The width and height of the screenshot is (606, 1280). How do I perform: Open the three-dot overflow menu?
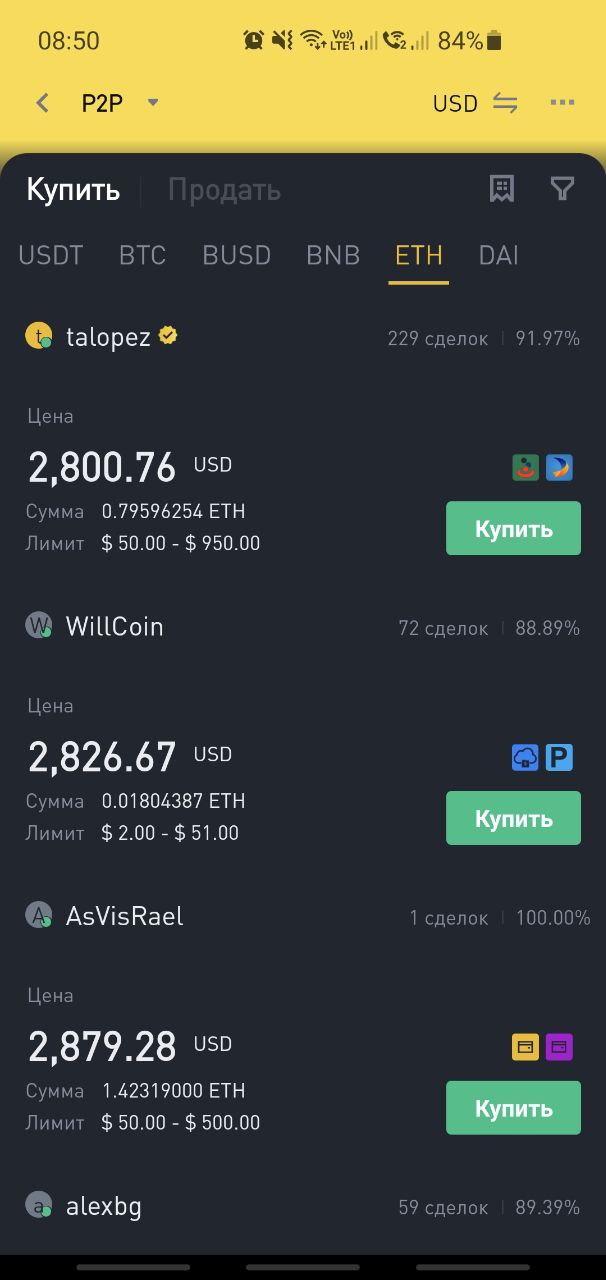(x=562, y=103)
